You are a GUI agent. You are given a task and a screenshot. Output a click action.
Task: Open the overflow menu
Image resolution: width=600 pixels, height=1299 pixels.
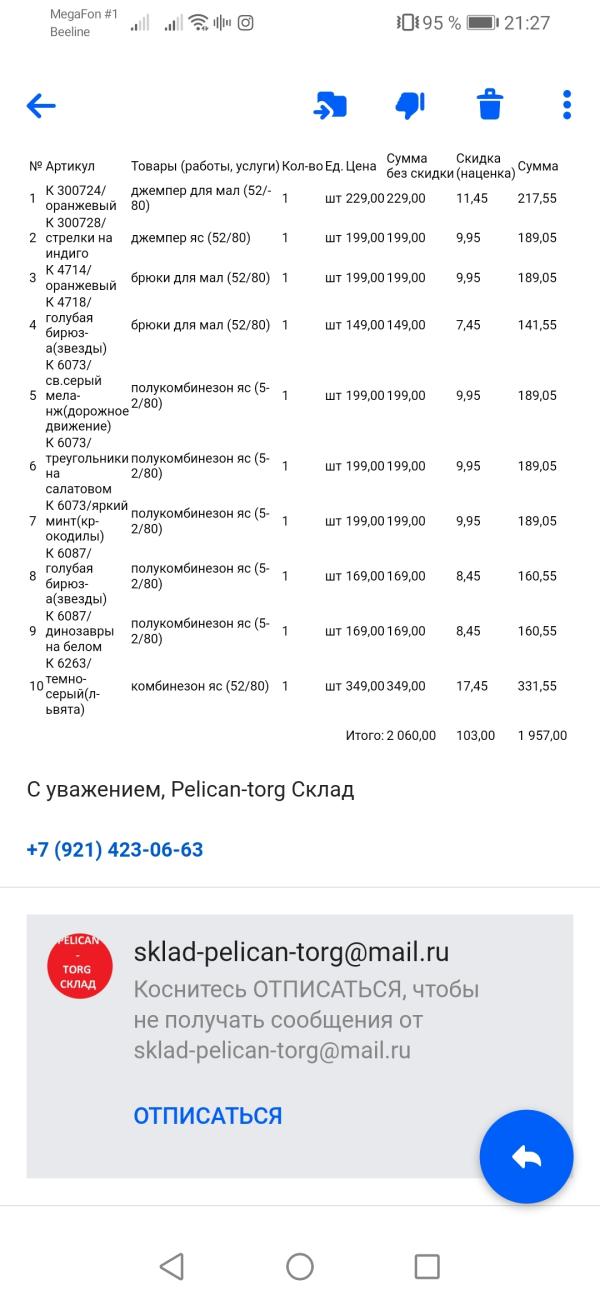[567, 105]
